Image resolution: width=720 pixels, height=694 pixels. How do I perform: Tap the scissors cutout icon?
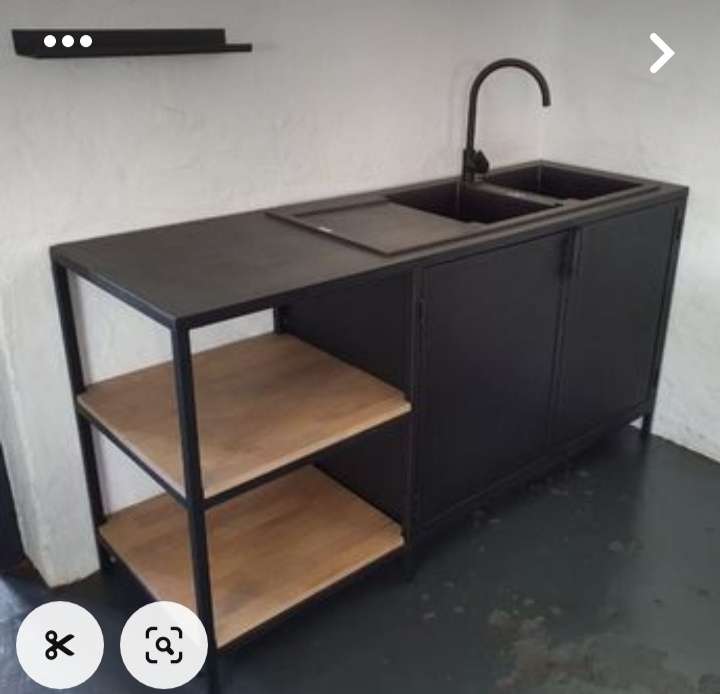coord(59,645)
